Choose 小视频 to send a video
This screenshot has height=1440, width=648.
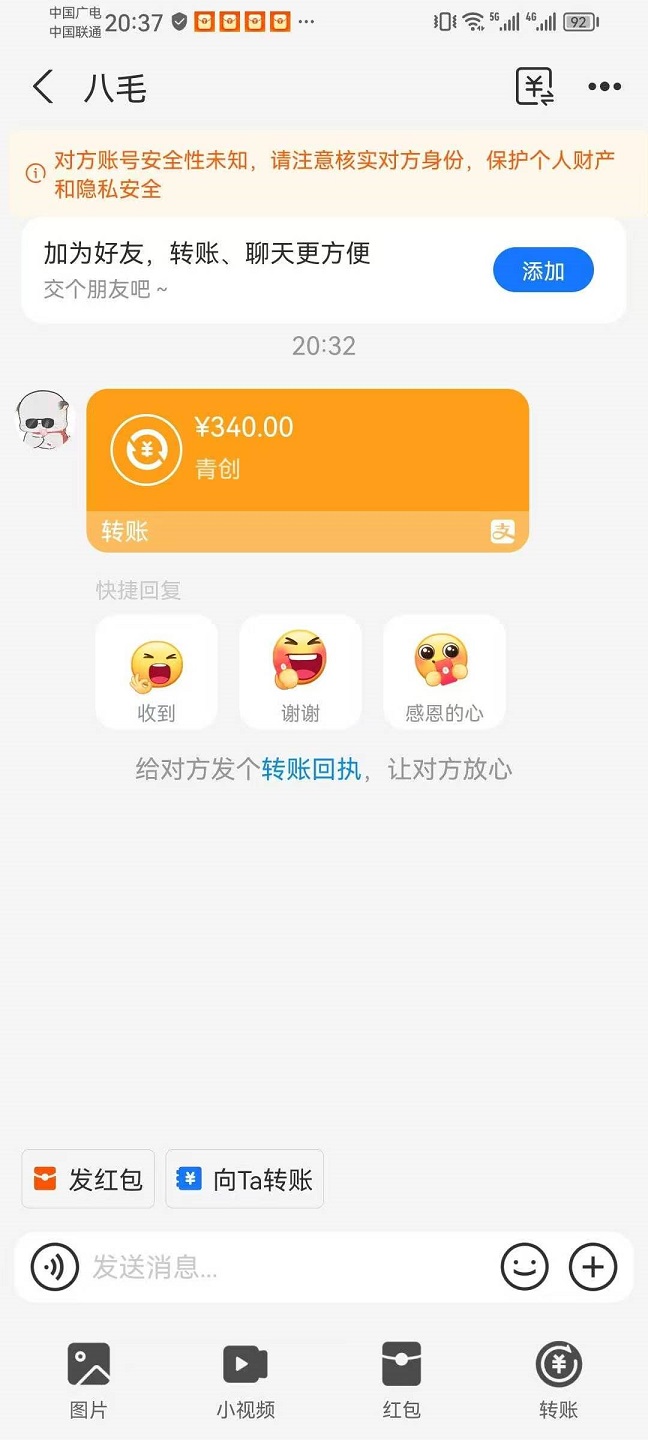click(x=245, y=1379)
